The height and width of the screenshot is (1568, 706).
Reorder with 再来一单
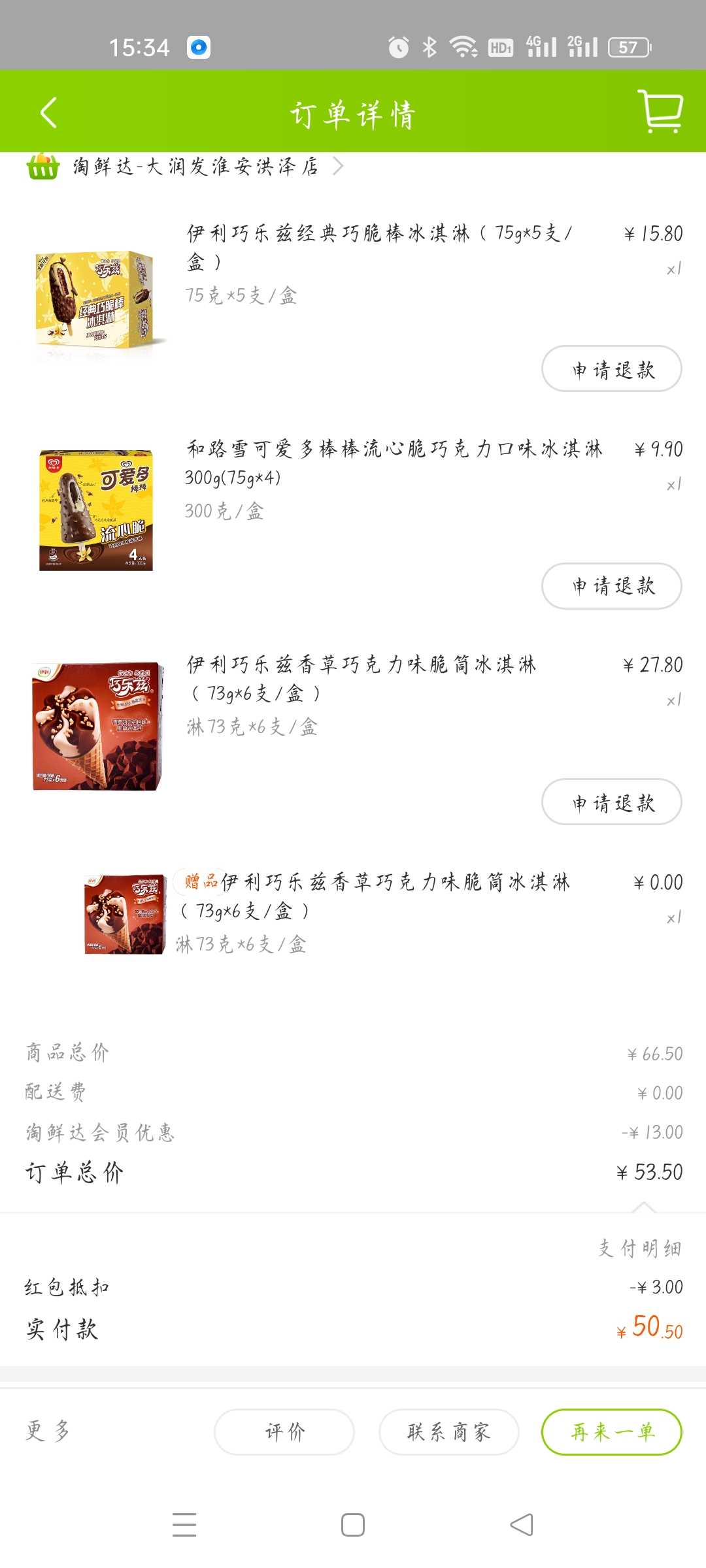point(612,1432)
